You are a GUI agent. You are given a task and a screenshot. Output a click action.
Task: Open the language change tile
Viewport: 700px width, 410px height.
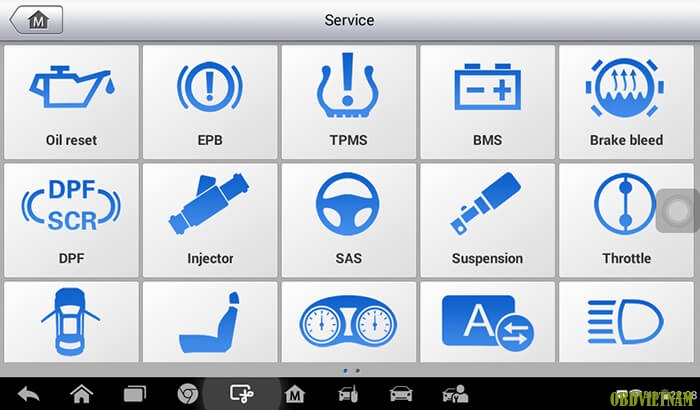[487, 322]
